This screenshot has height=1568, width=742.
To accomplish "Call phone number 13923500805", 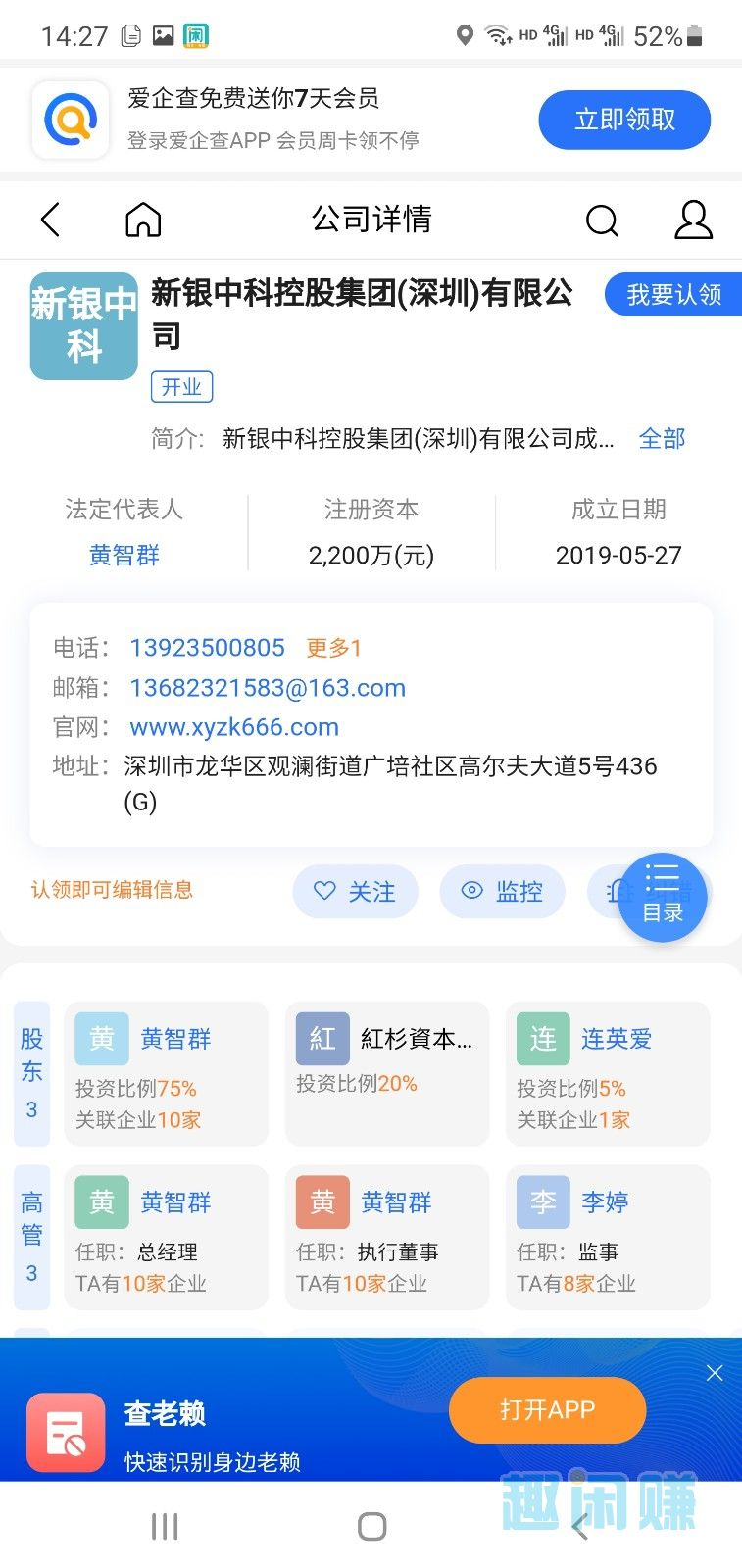I will (207, 648).
